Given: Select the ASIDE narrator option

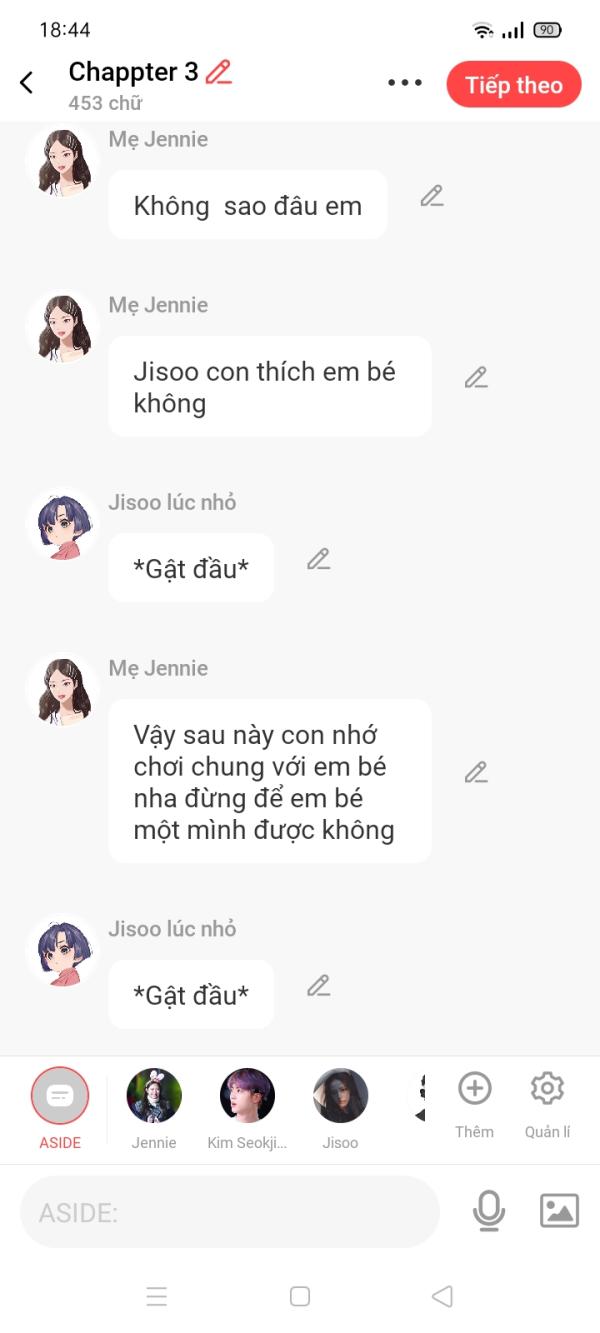Looking at the screenshot, I should [x=60, y=1097].
